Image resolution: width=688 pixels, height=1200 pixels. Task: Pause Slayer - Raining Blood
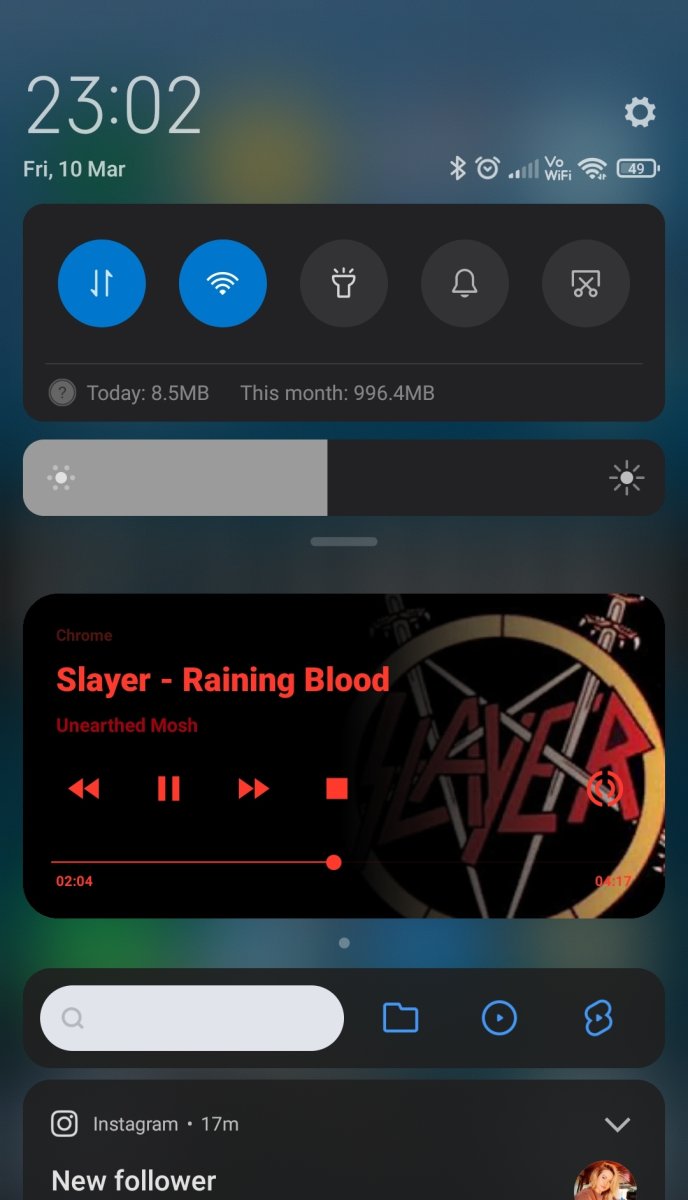point(168,789)
